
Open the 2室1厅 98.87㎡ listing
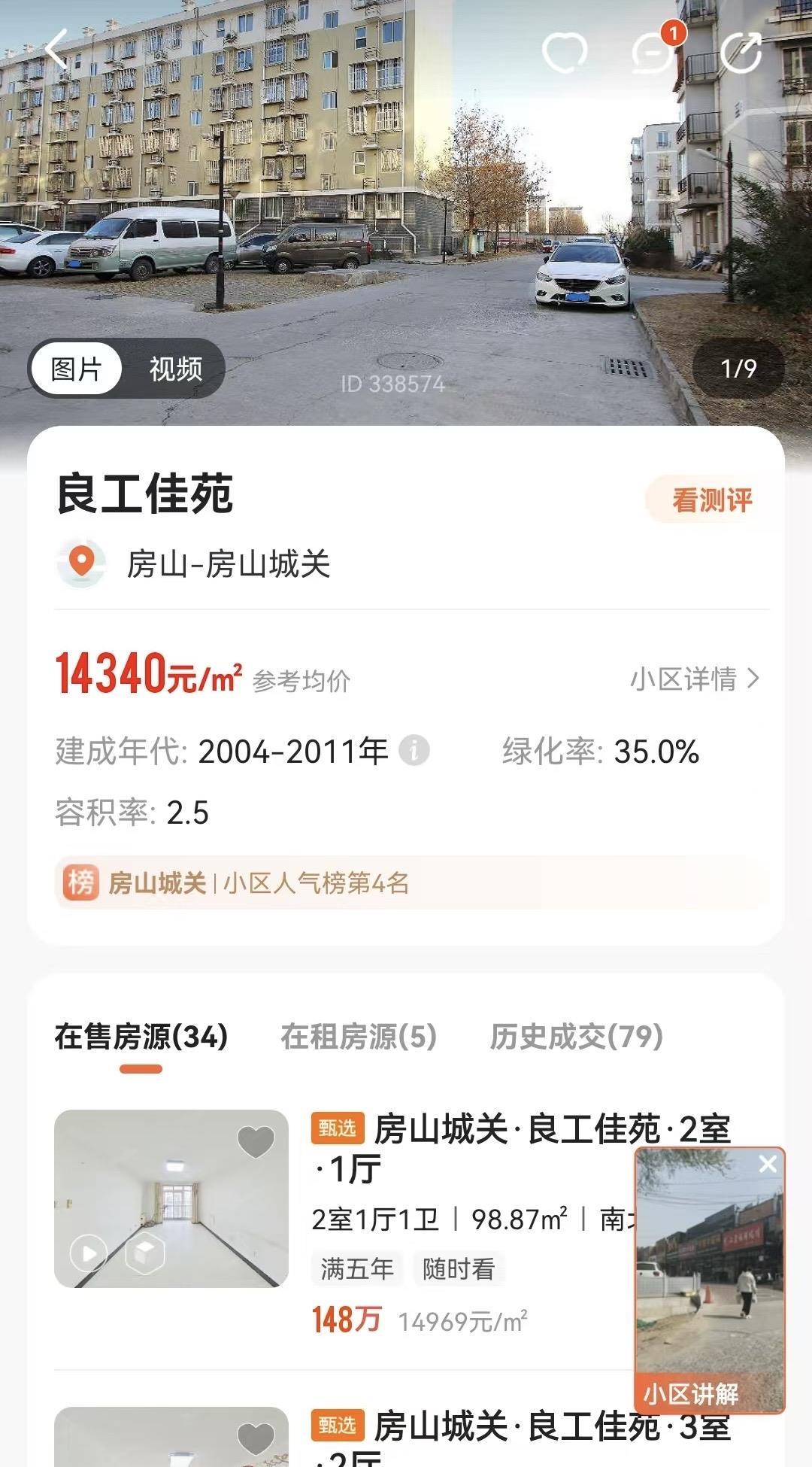466,1219
